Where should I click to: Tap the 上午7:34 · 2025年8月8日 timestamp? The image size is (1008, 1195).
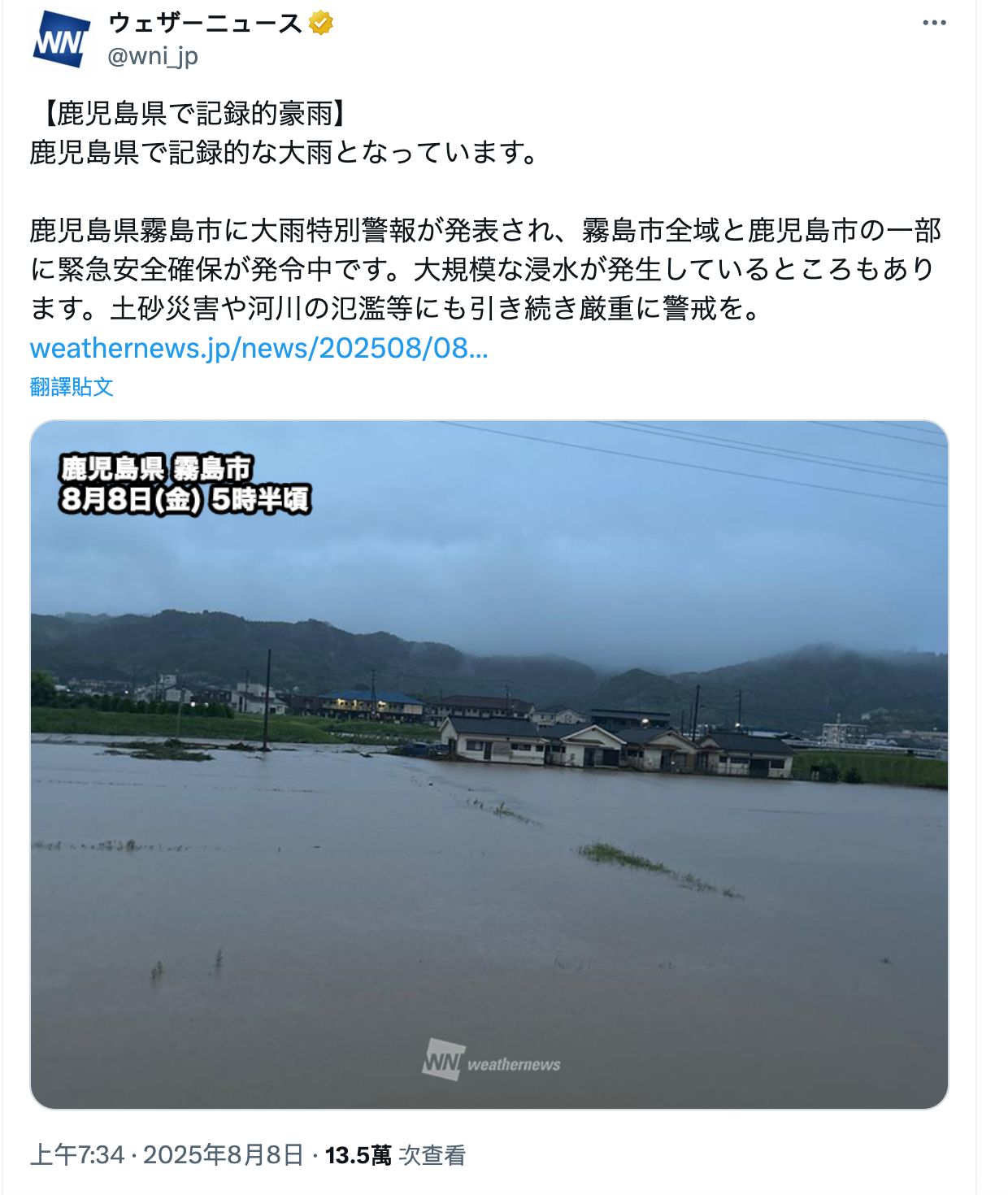click(167, 1155)
